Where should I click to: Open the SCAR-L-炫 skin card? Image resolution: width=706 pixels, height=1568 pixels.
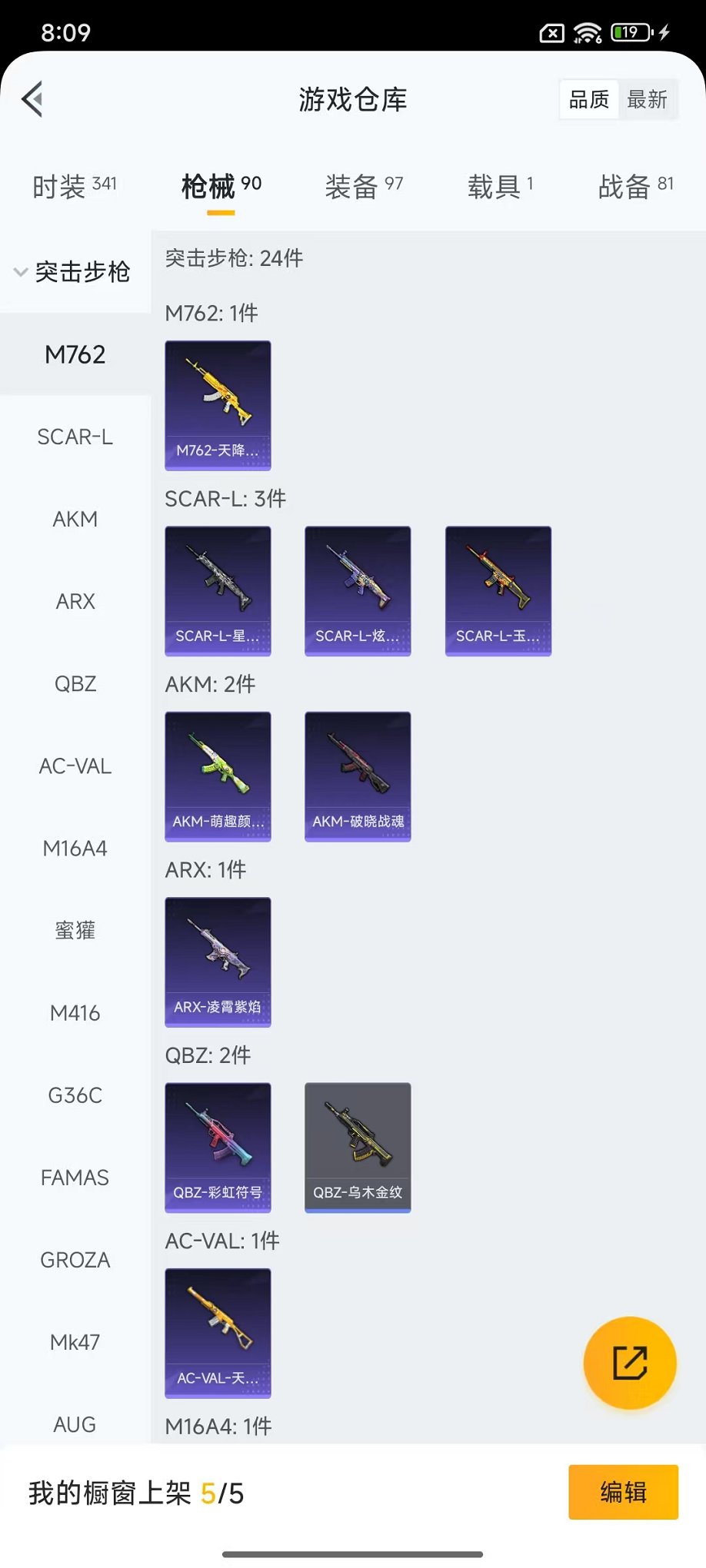click(358, 591)
